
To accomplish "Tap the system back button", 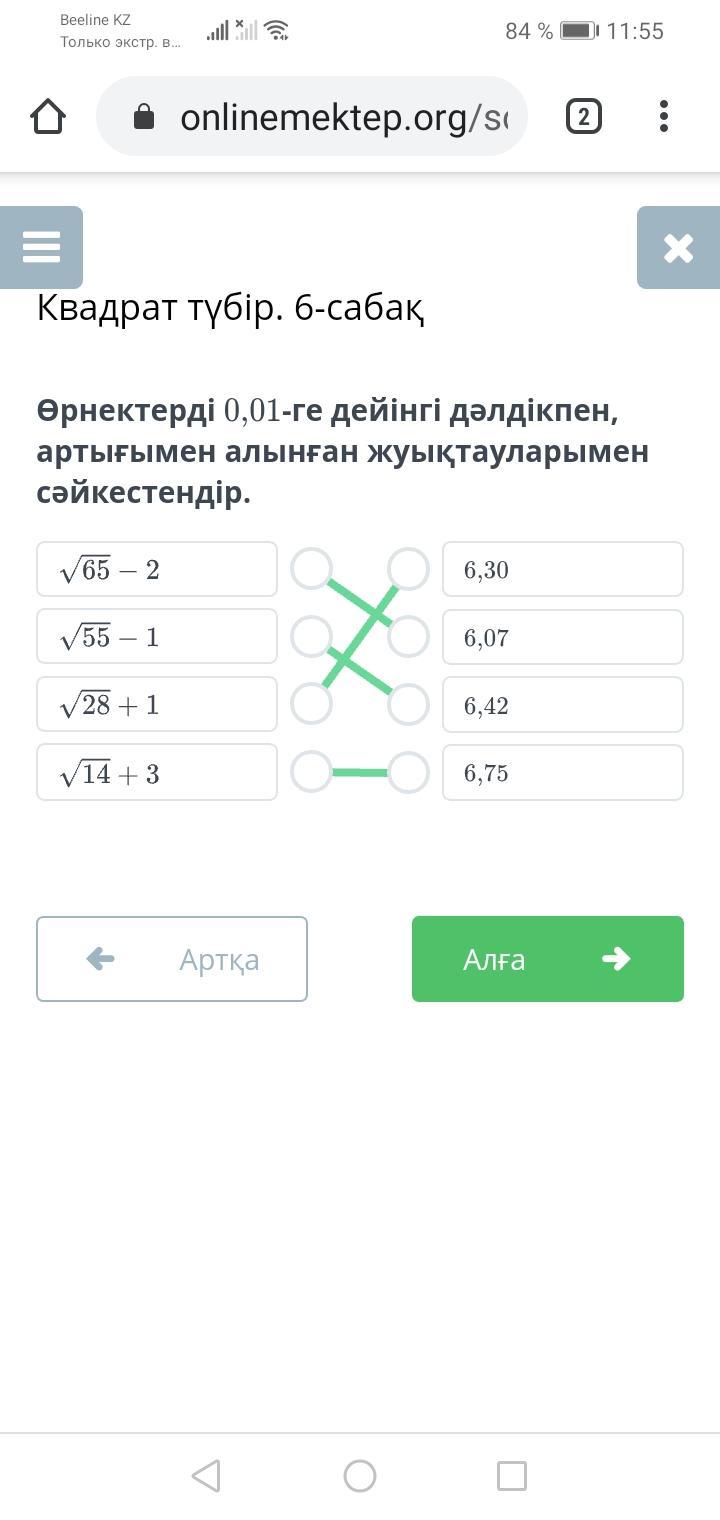I will 206,1475.
